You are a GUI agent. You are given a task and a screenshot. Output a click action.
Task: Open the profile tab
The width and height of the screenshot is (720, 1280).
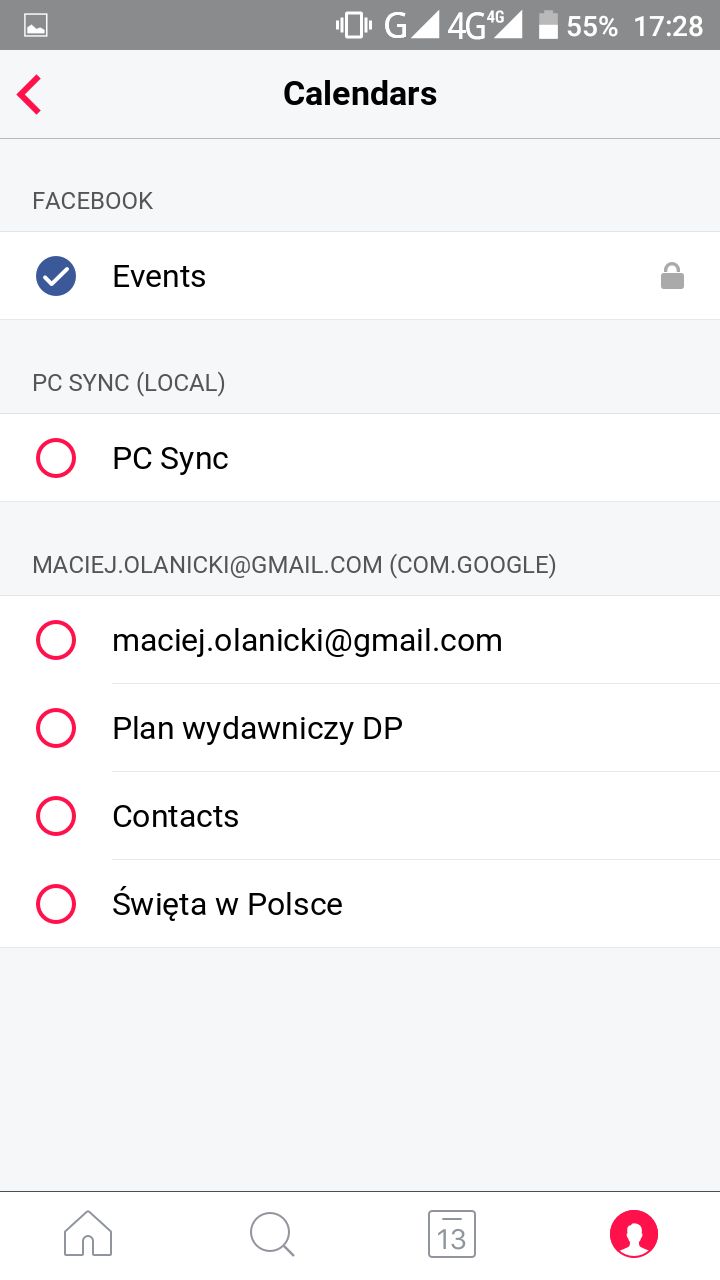click(634, 1234)
